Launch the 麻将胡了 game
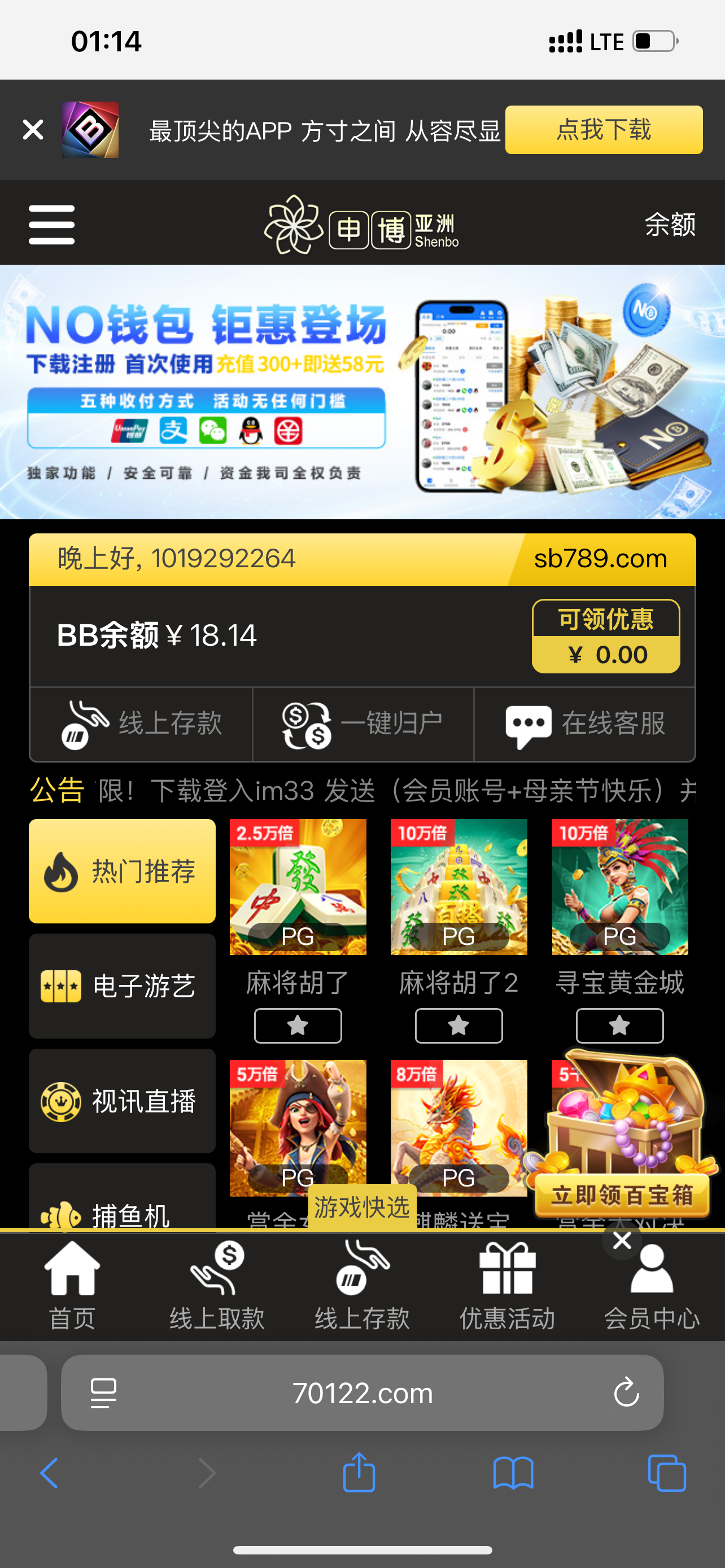The image size is (725, 1568). coord(298,887)
